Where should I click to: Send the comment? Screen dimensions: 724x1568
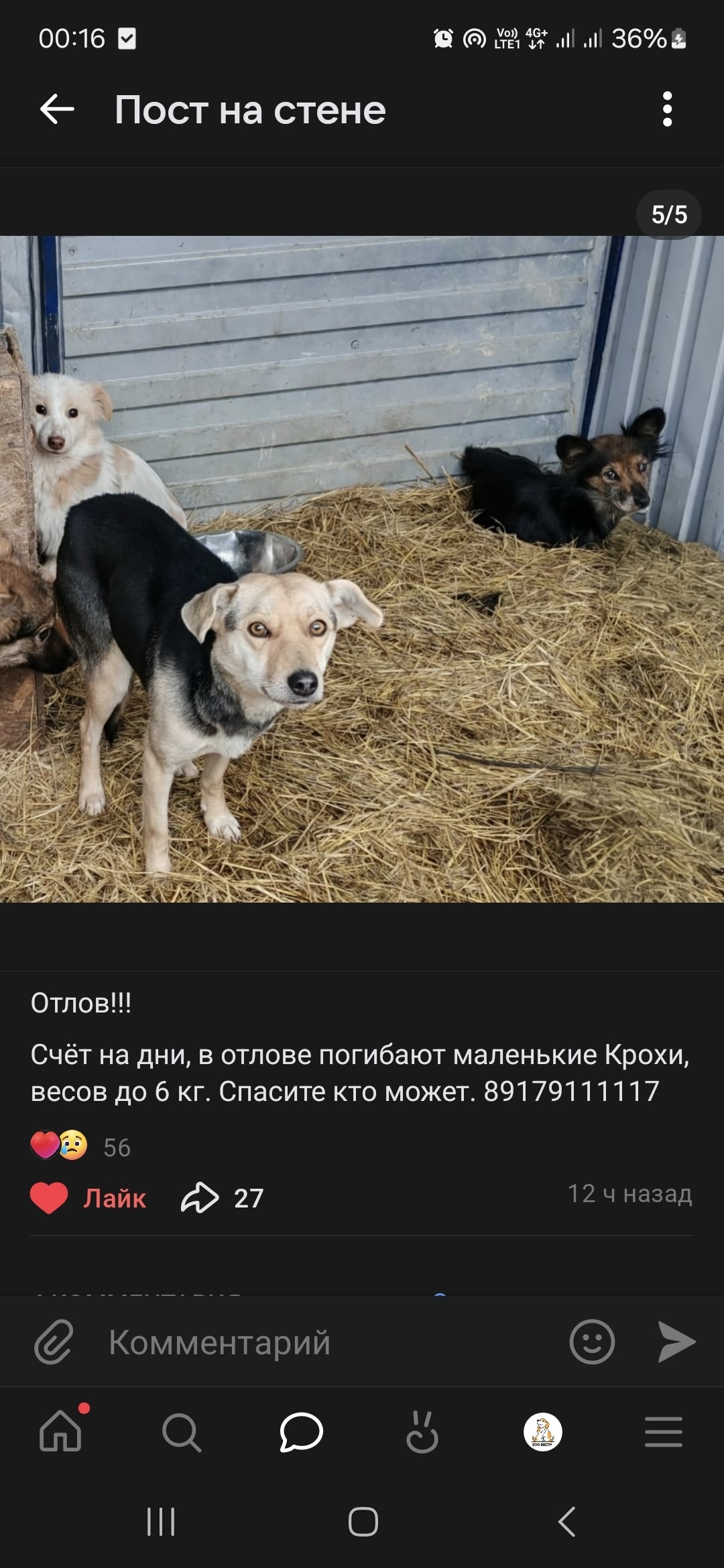pyautogui.click(x=676, y=1342)
